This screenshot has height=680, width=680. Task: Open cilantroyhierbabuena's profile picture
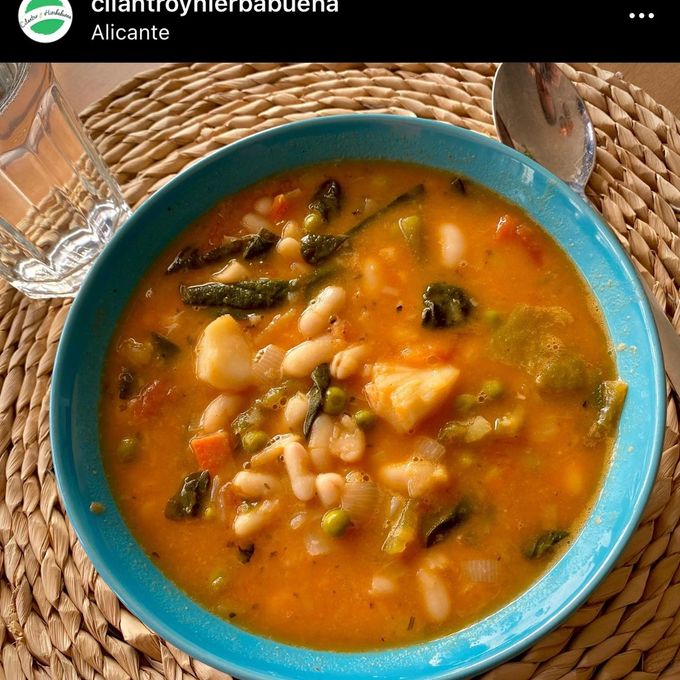45,17
